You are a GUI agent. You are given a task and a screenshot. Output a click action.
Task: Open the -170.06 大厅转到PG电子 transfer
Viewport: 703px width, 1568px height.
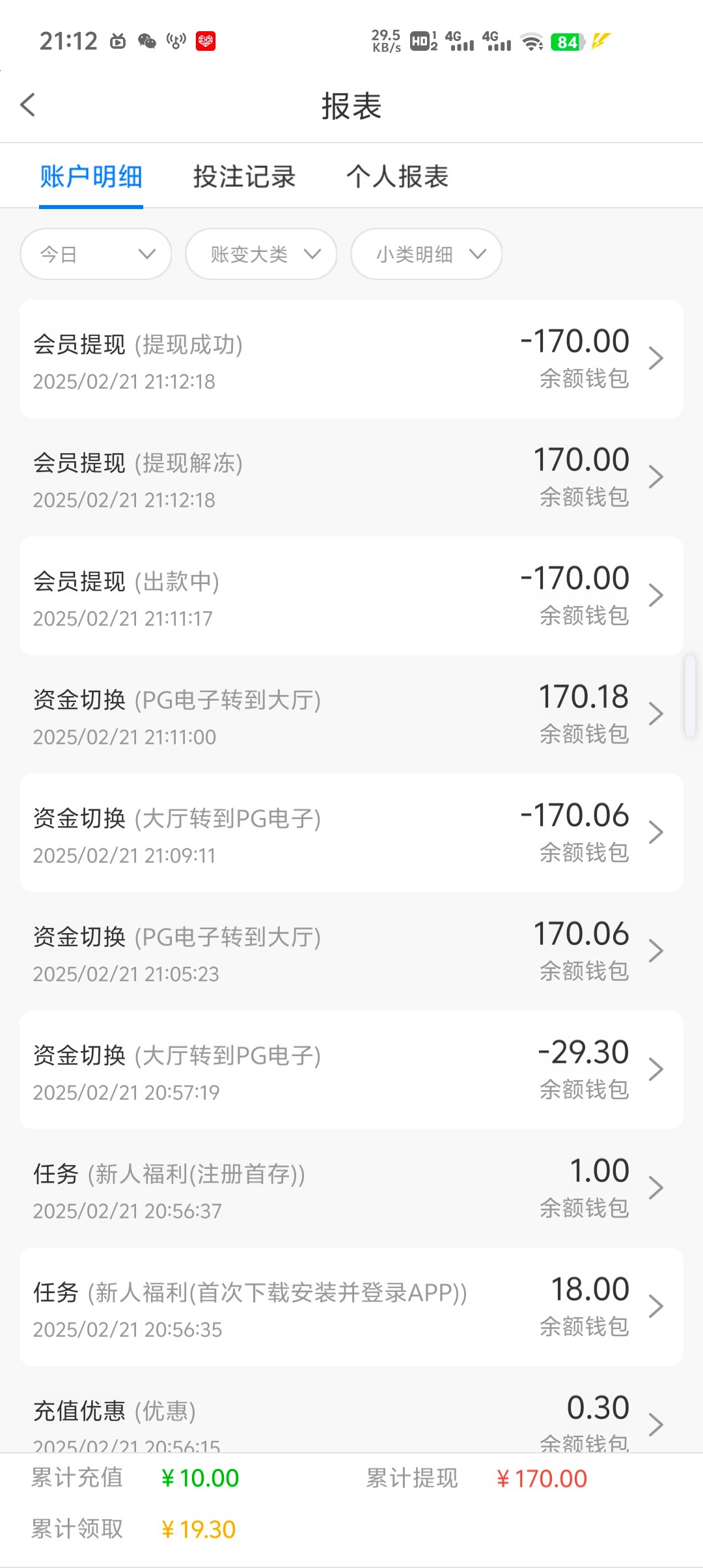[x=351, y=833]
